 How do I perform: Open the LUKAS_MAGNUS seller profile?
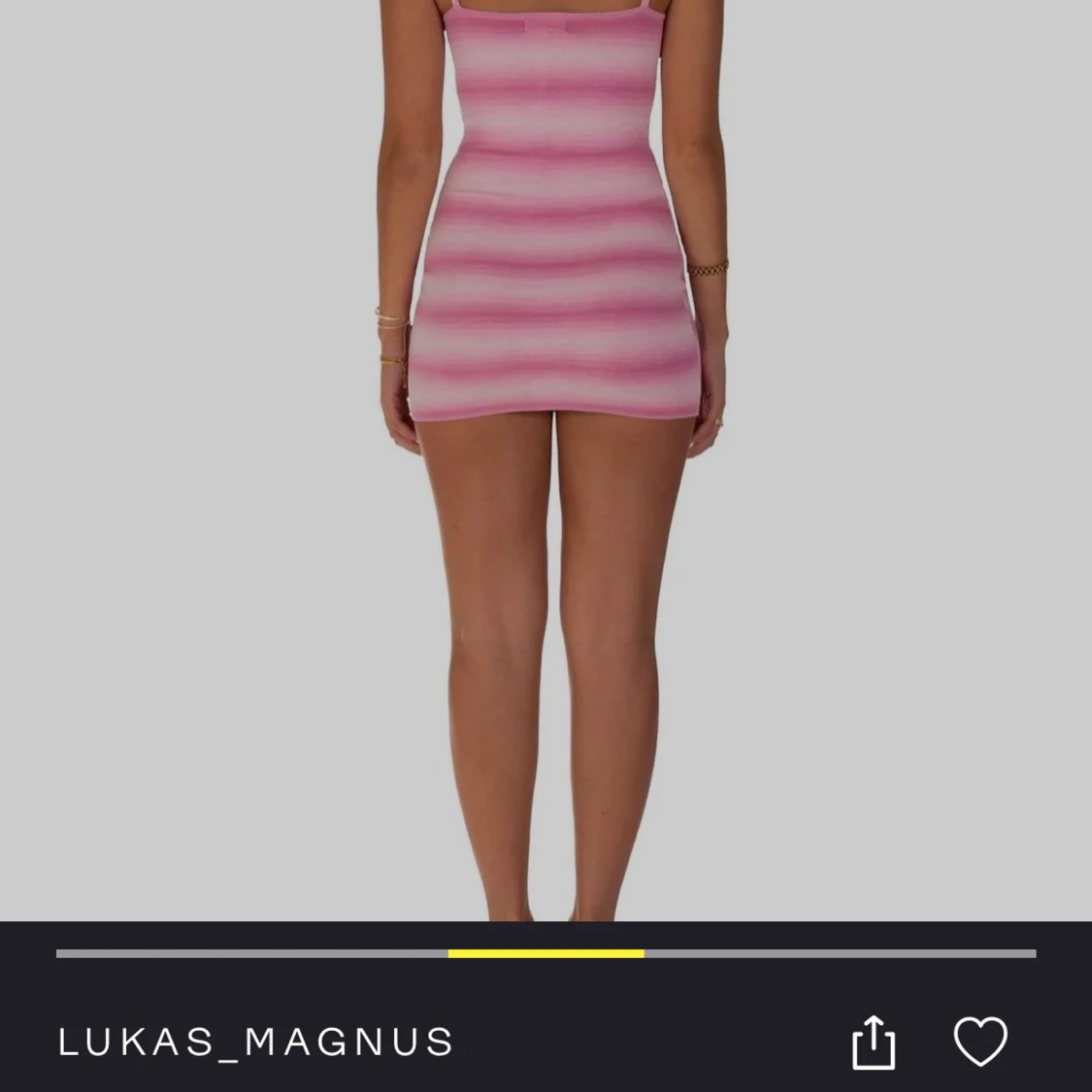tap(256, 1042)
